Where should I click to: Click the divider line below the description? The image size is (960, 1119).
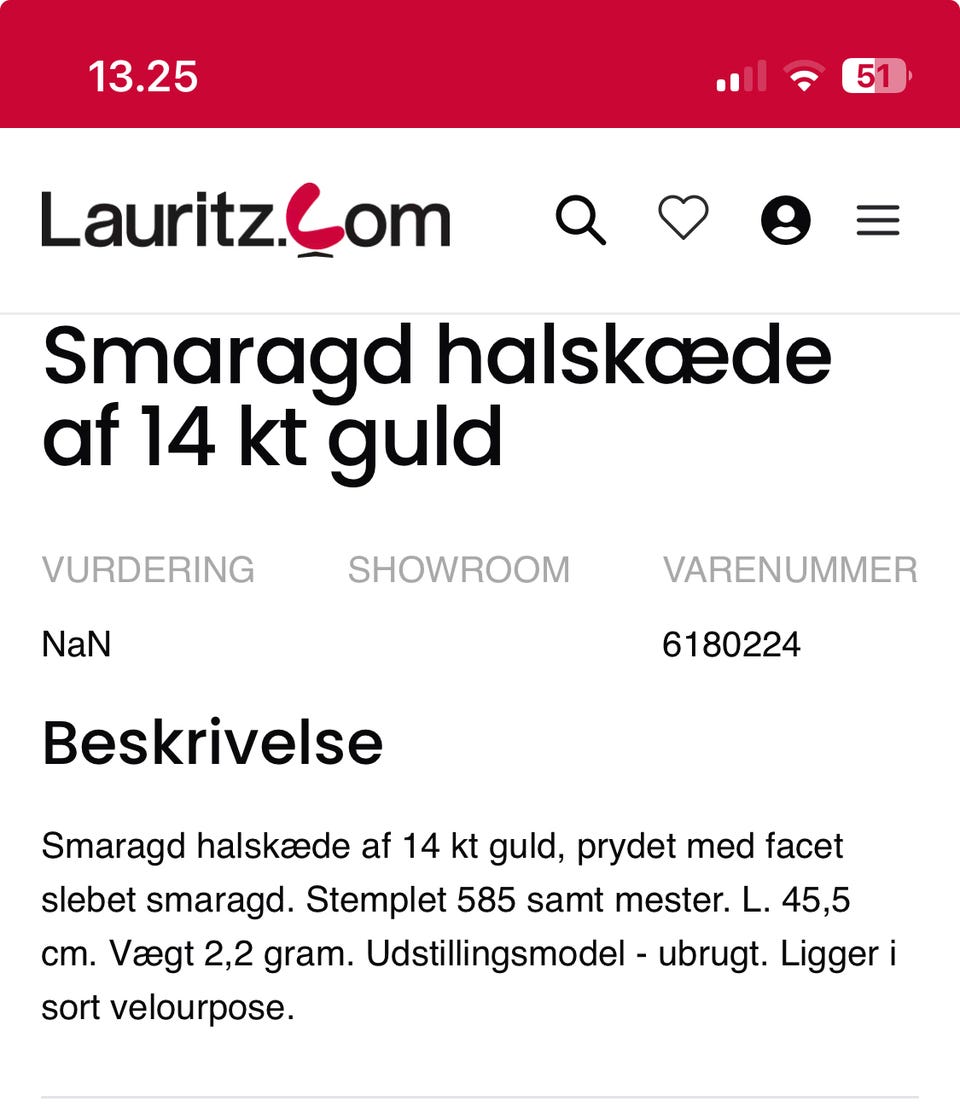pyautogui.click(x=480, y=1090)
